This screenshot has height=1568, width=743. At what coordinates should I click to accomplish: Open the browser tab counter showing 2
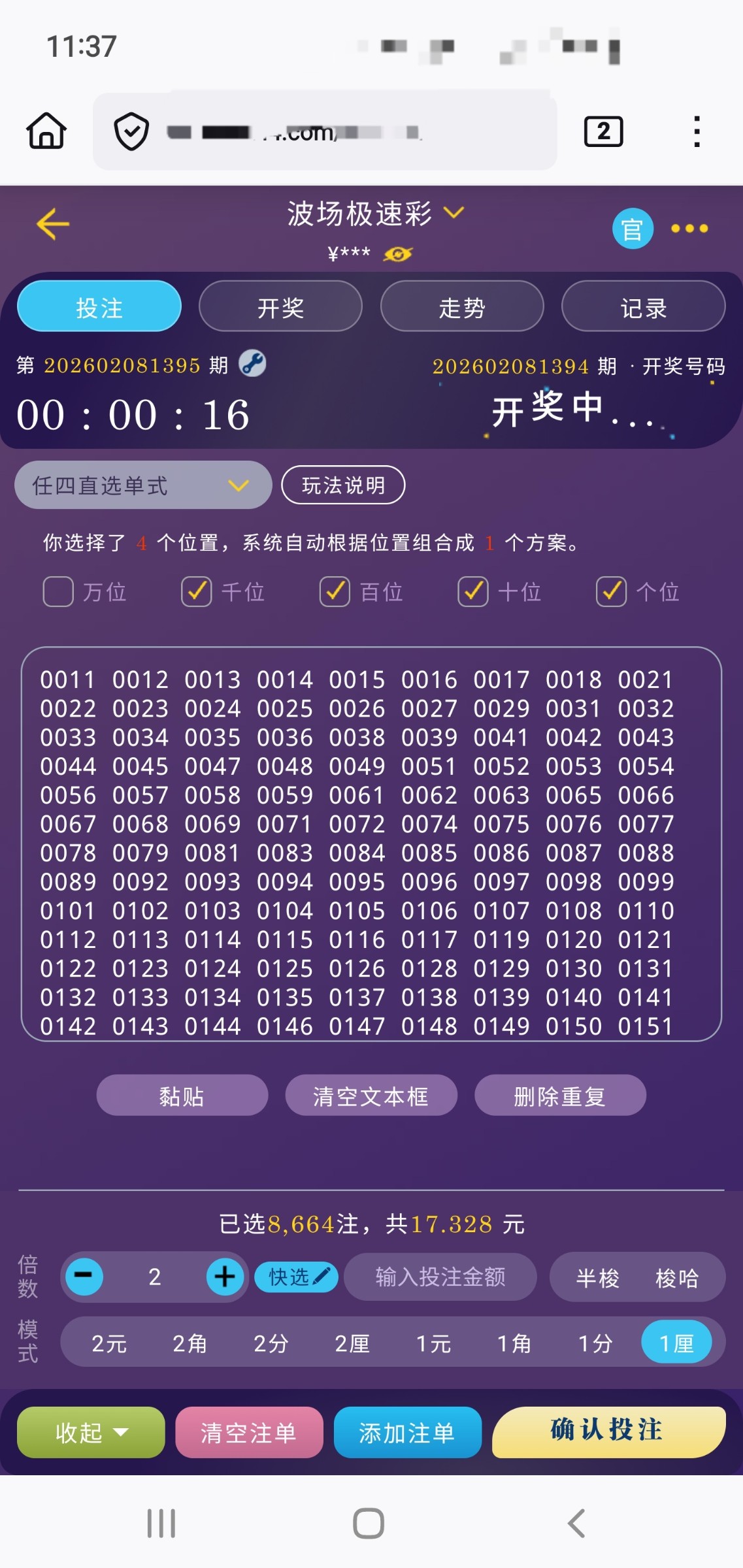[x=601, y=130]
